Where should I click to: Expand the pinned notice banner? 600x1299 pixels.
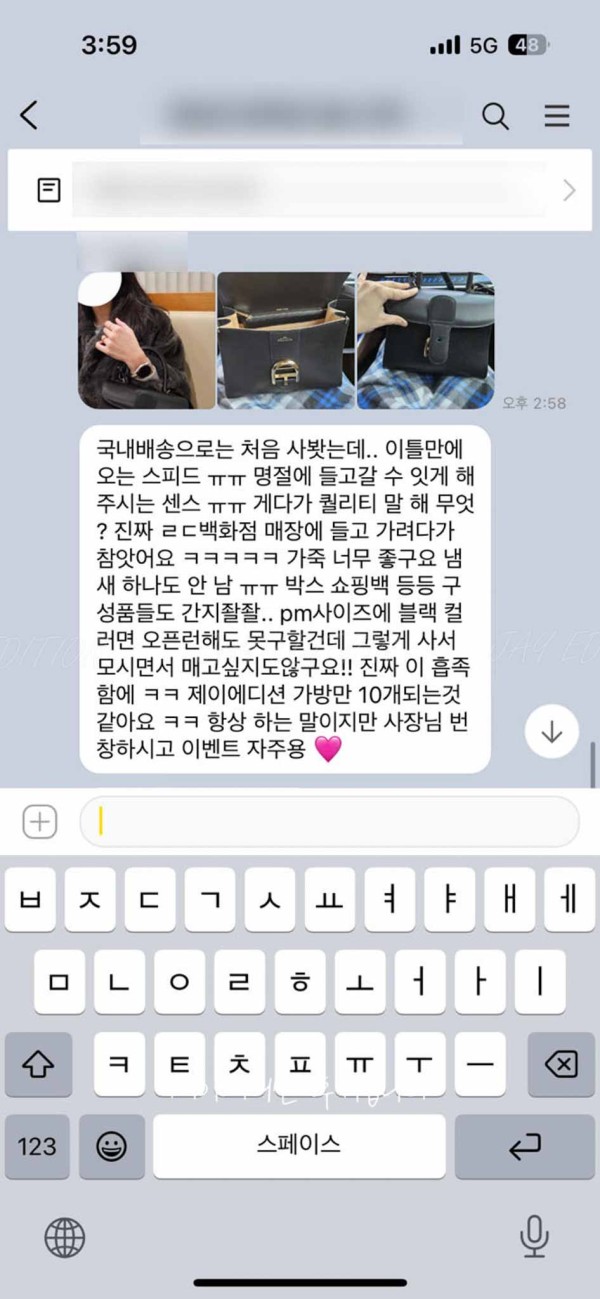click(x=569, y=190)
